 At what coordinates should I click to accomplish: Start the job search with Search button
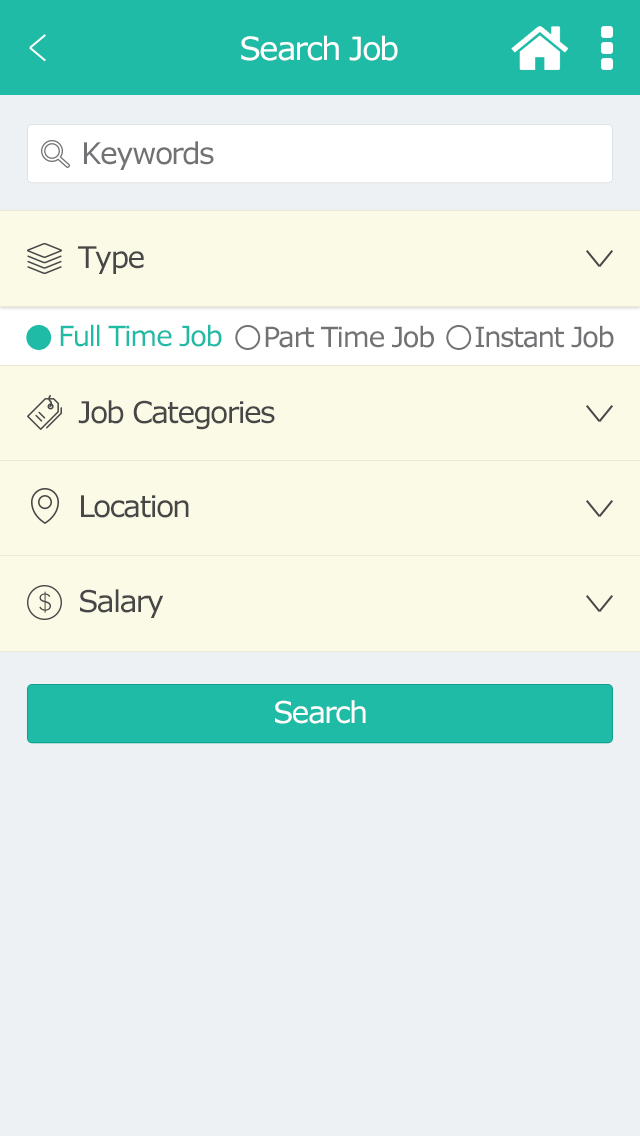click(320, 713)
